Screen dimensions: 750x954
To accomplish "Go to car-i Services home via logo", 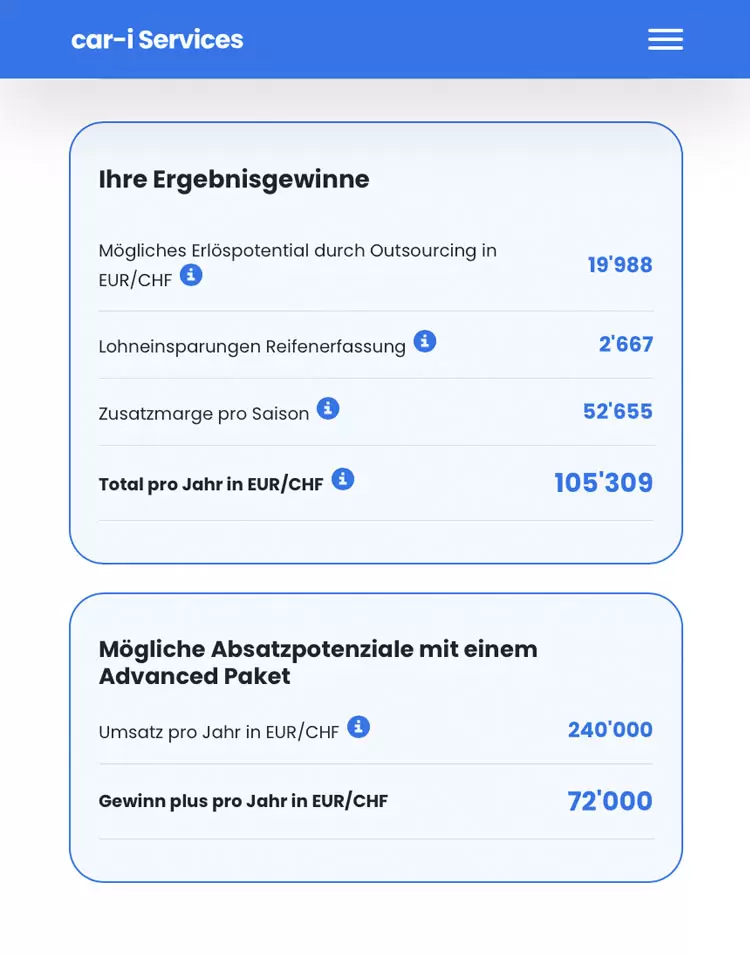I will (157, 40).
